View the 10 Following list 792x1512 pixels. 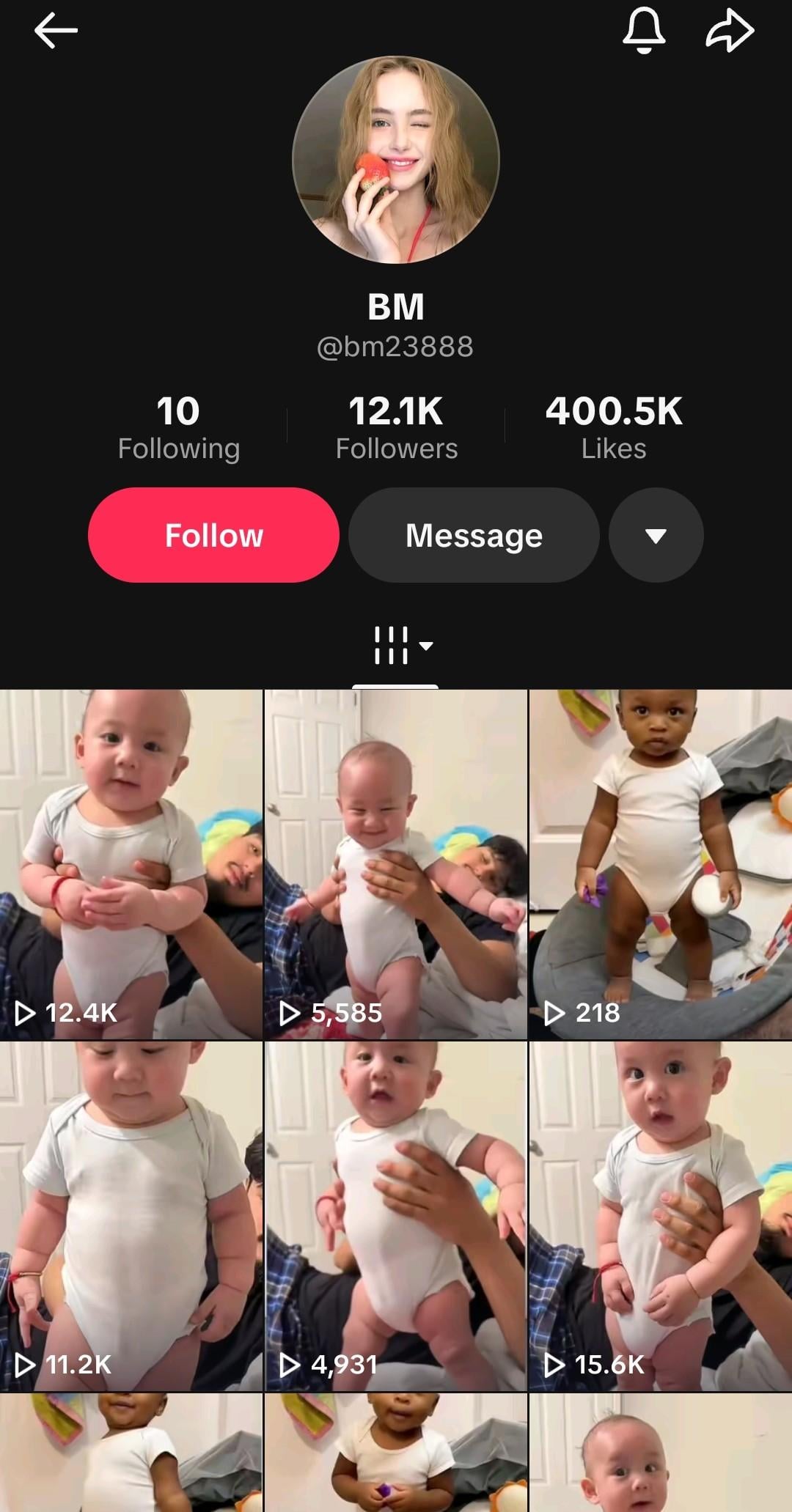(178, 427)
